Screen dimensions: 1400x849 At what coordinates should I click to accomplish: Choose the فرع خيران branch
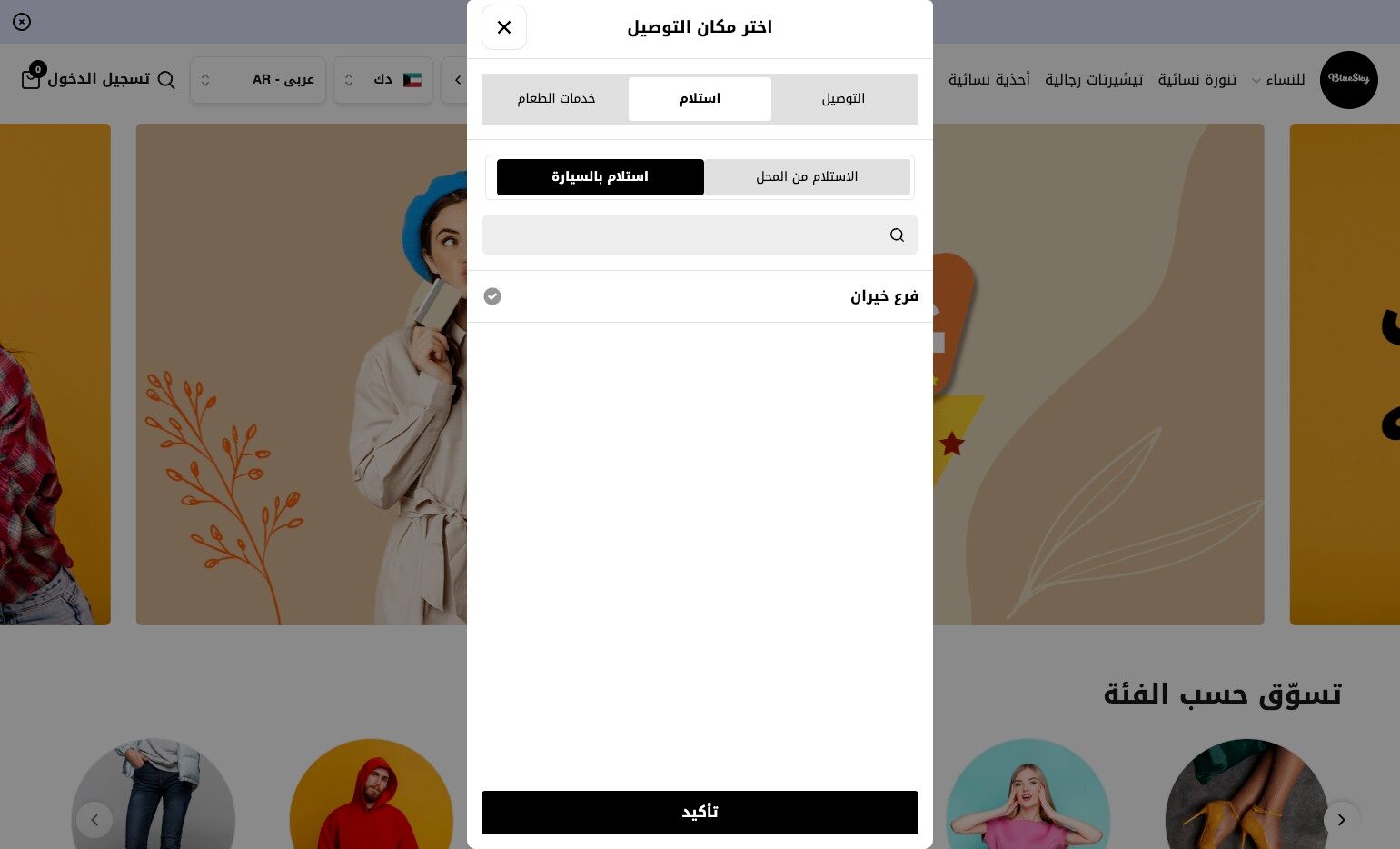pos(700,296)
